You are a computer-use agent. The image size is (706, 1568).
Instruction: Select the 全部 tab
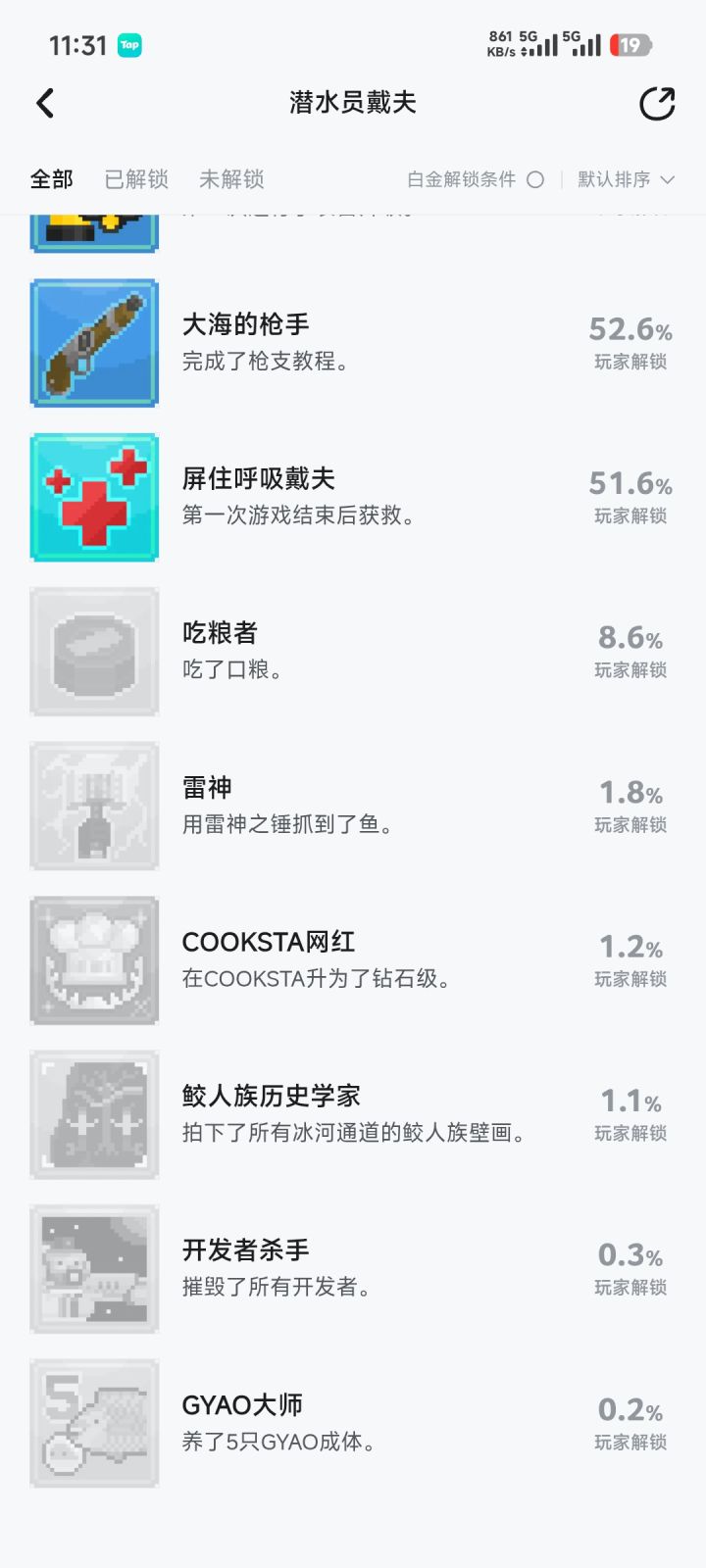click(x=54, y=179)
